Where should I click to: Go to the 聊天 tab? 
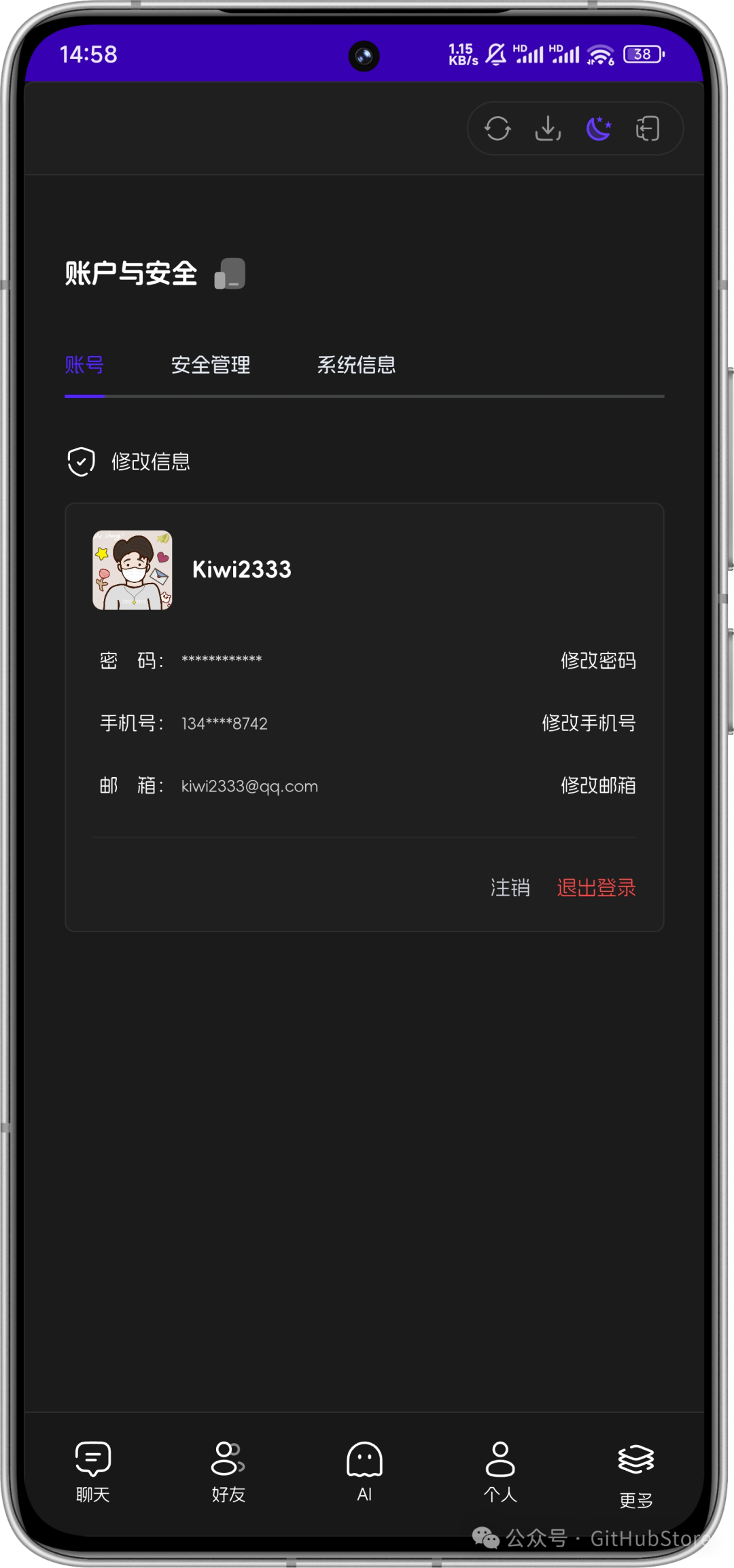pyautogui.click(x=93, y=1472)
